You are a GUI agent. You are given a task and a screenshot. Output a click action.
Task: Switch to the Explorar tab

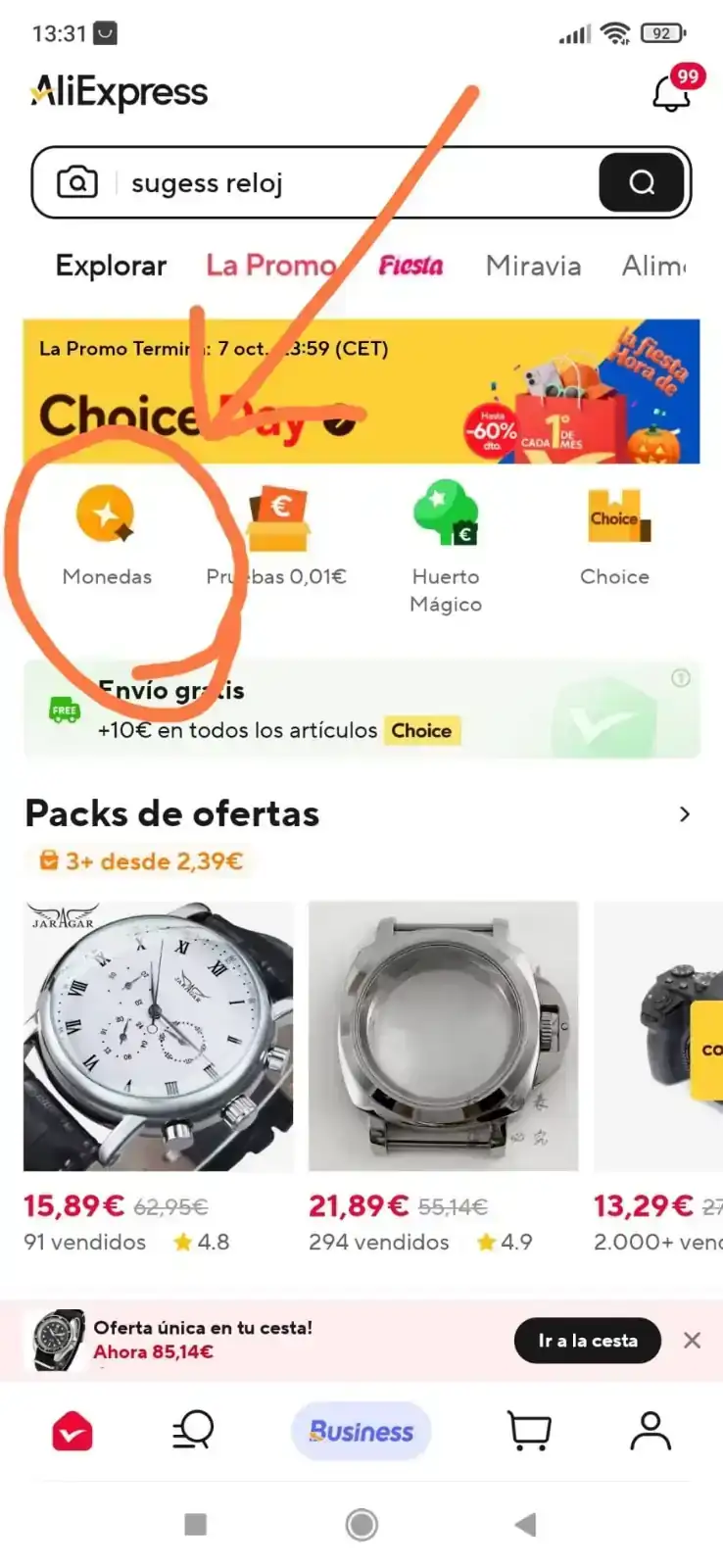(111, 266)
